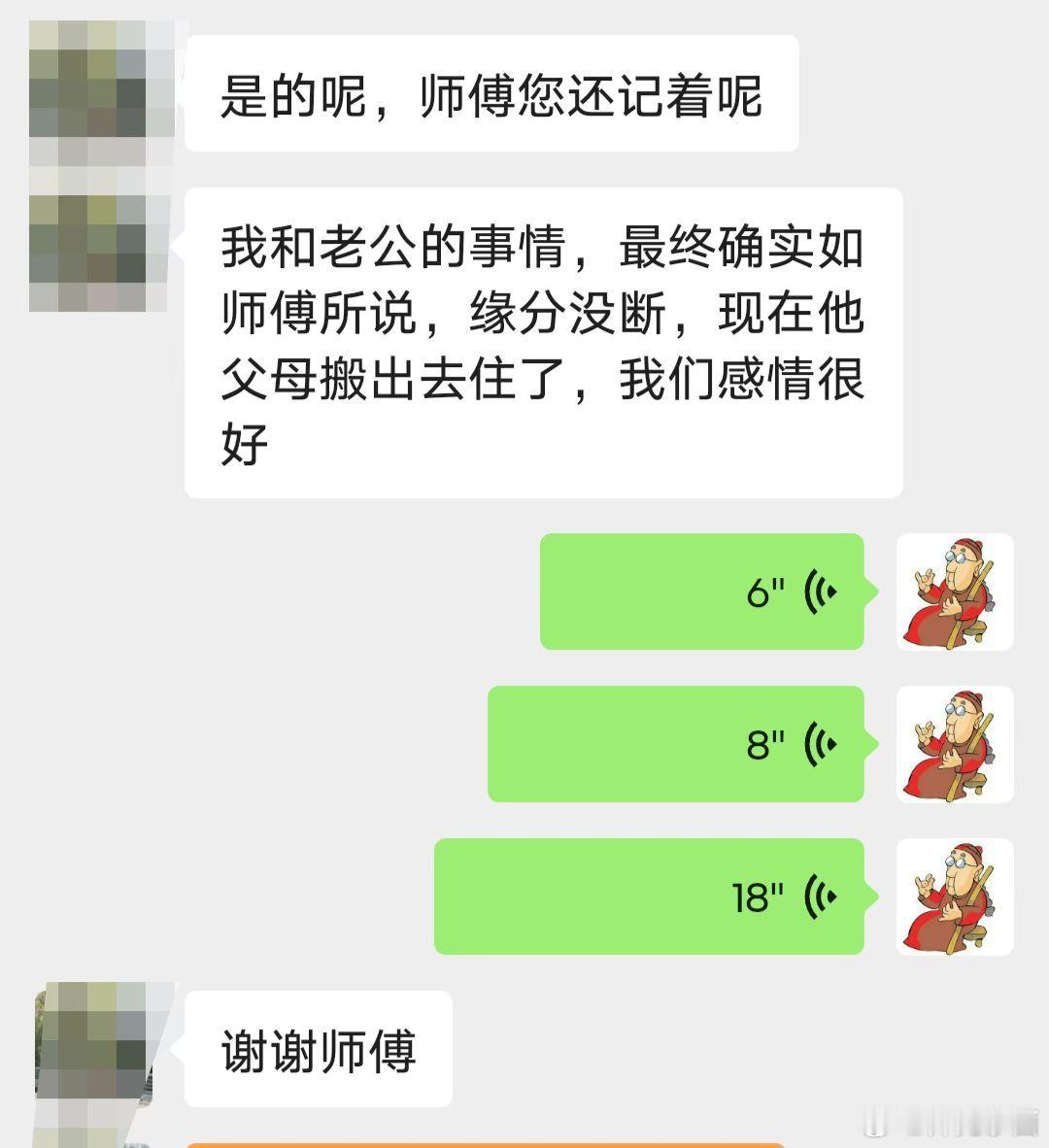Tap the voice wave icon on the 8" message
Viewport: 1049px width, 1148px height.
click(822, 744)
